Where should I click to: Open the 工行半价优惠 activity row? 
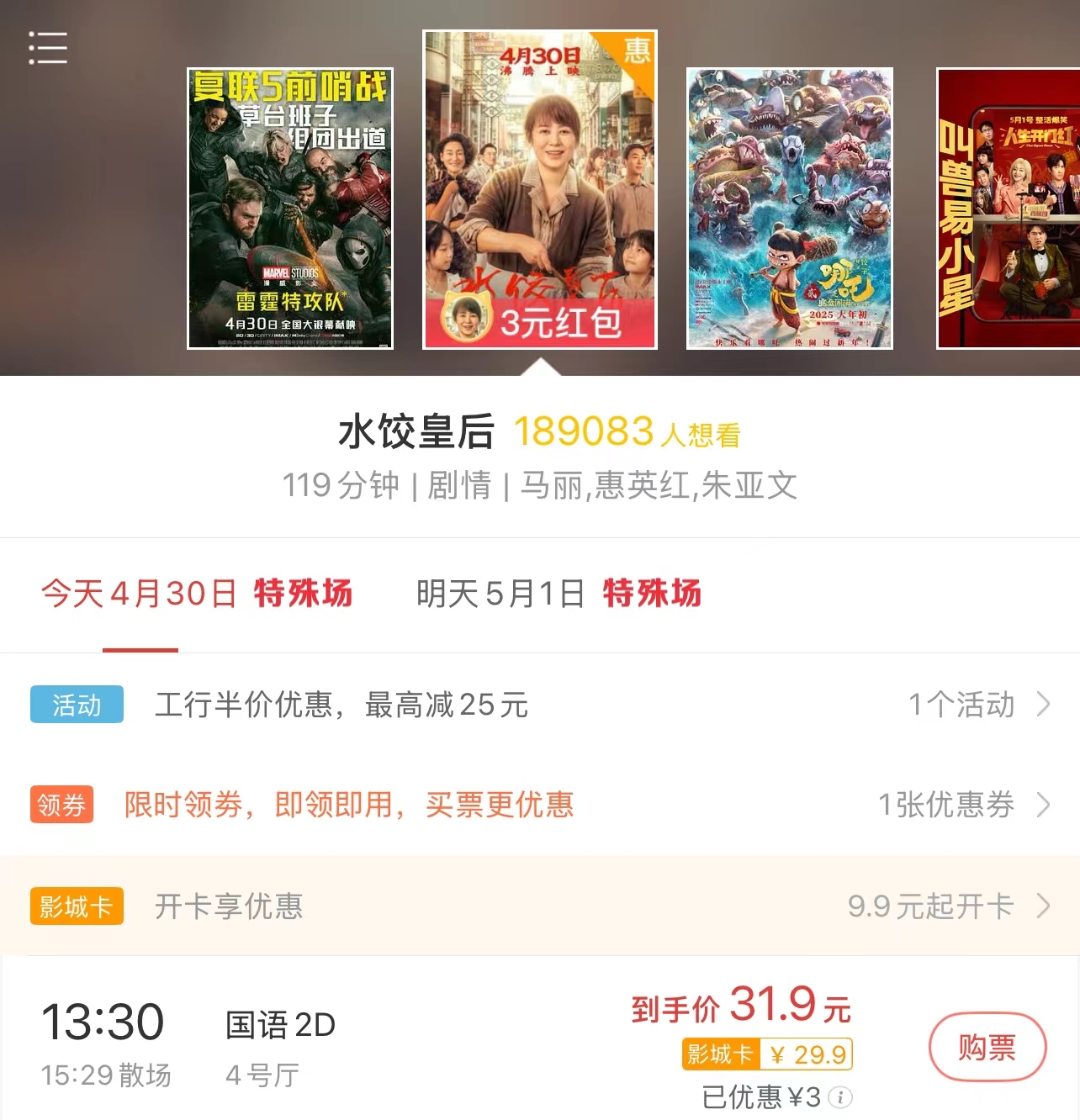(540, 705)
